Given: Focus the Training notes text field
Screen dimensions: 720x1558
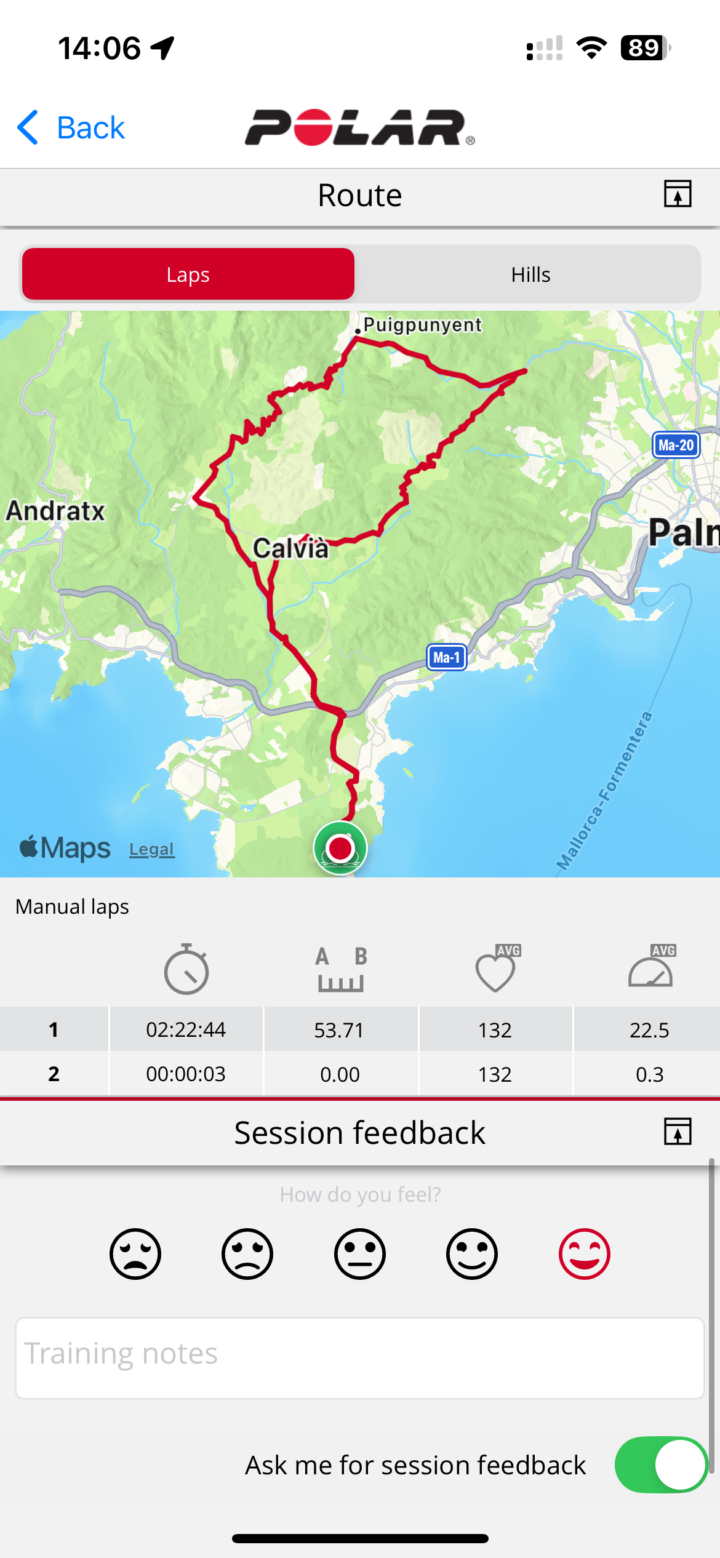Looking at the screenshot, I should (360, 1356).
